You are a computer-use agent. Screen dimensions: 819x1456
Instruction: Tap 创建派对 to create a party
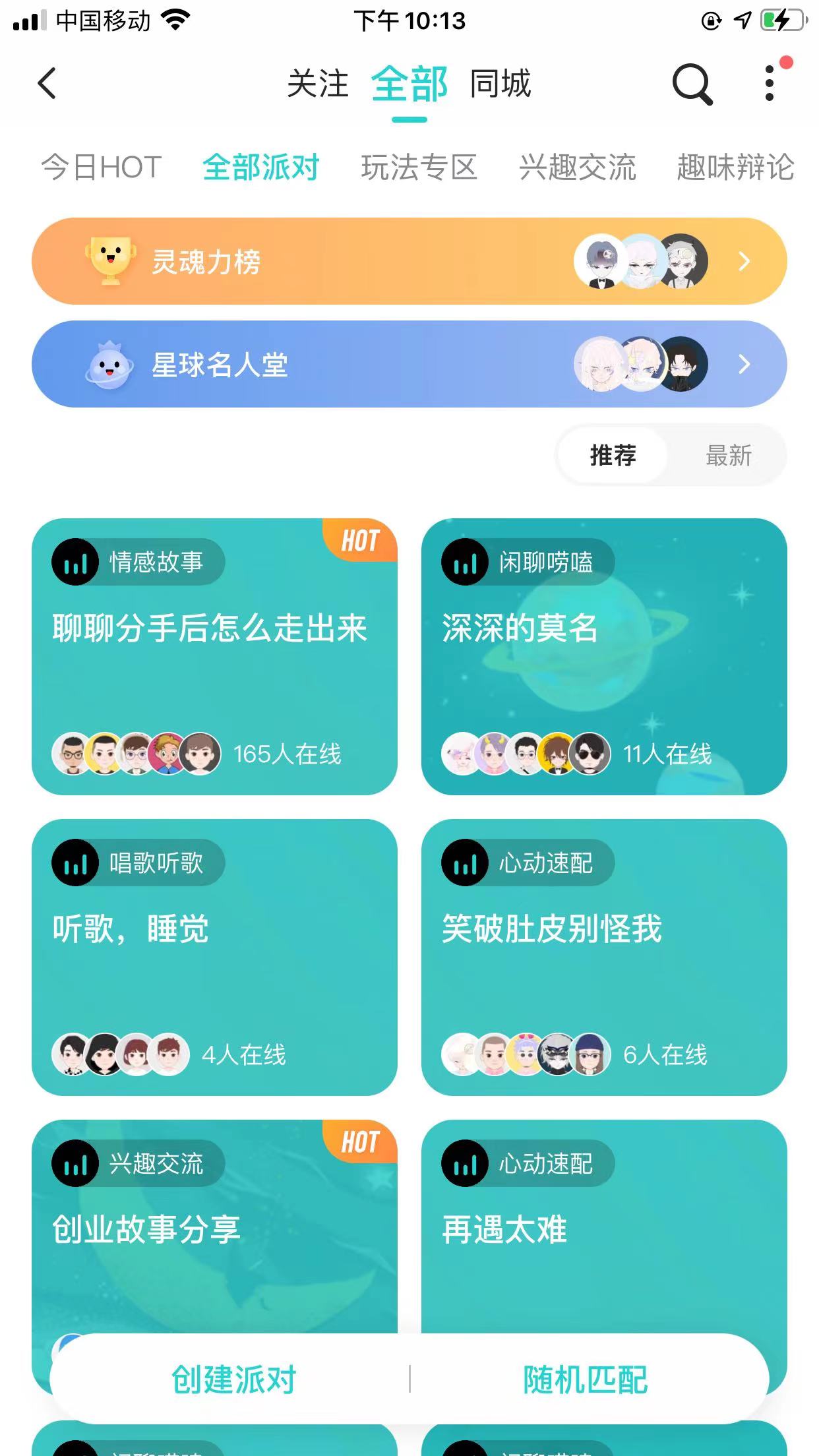233,1380
